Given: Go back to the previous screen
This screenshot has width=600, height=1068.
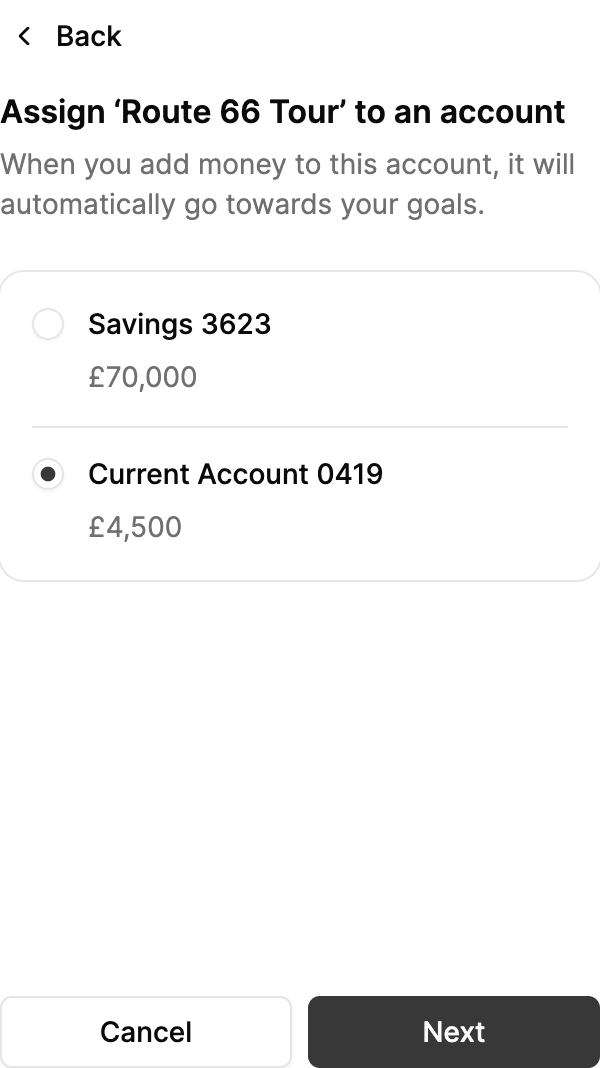Looking at the screenshot, I should pos(69,37).
